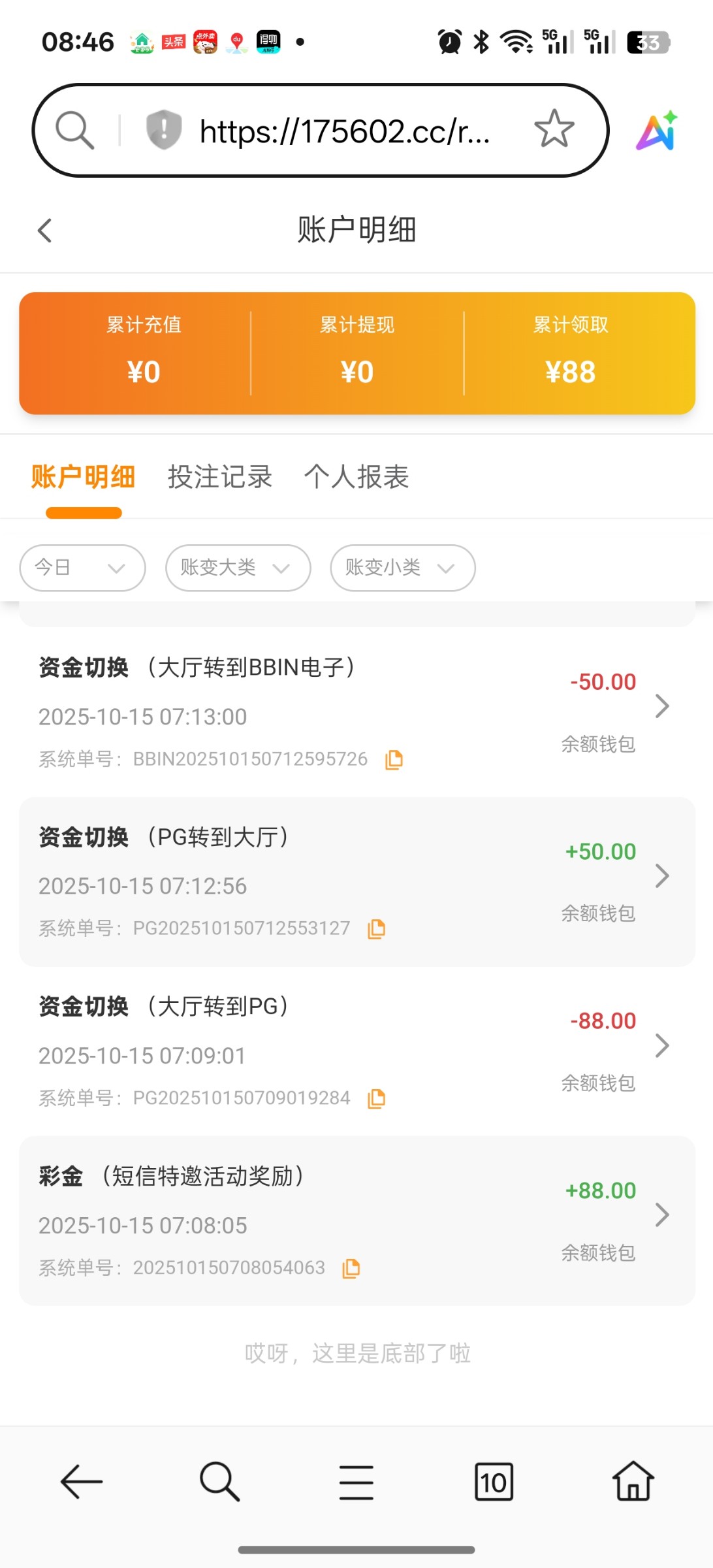Open the 短信特邀活动奖励 bonus record
Image resolution: width=713 pixels, height=1568 pixels.
661,1215
